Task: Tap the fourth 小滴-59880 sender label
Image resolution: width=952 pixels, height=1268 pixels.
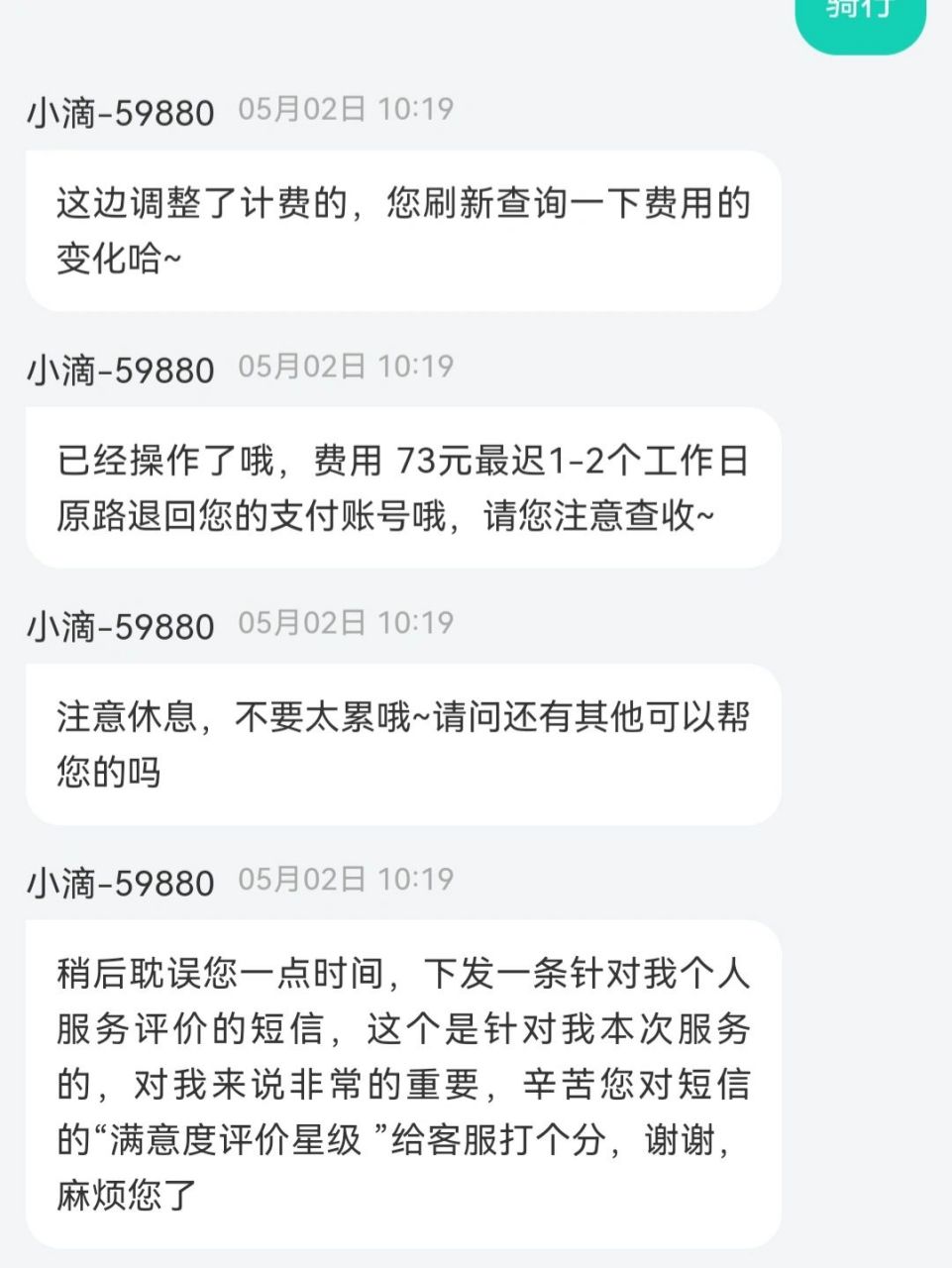Action: pos(120,881)
